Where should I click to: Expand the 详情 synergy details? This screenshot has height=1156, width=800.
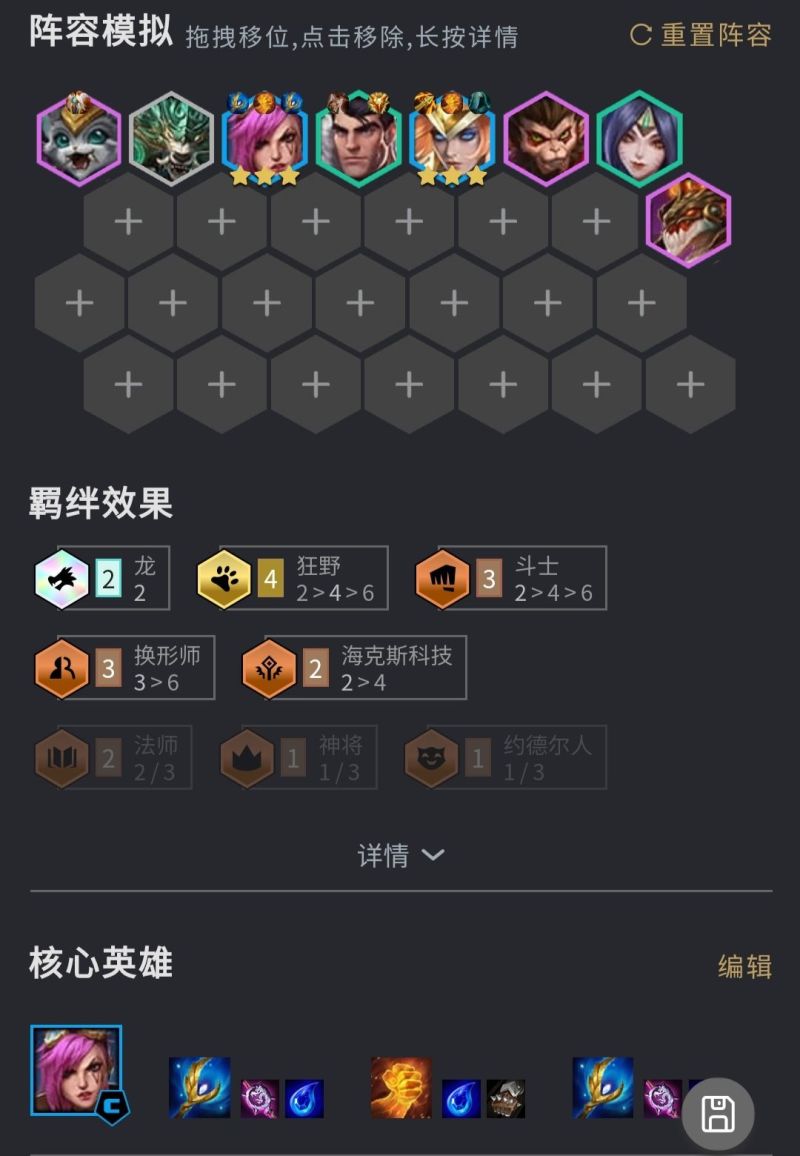[400, 855]
